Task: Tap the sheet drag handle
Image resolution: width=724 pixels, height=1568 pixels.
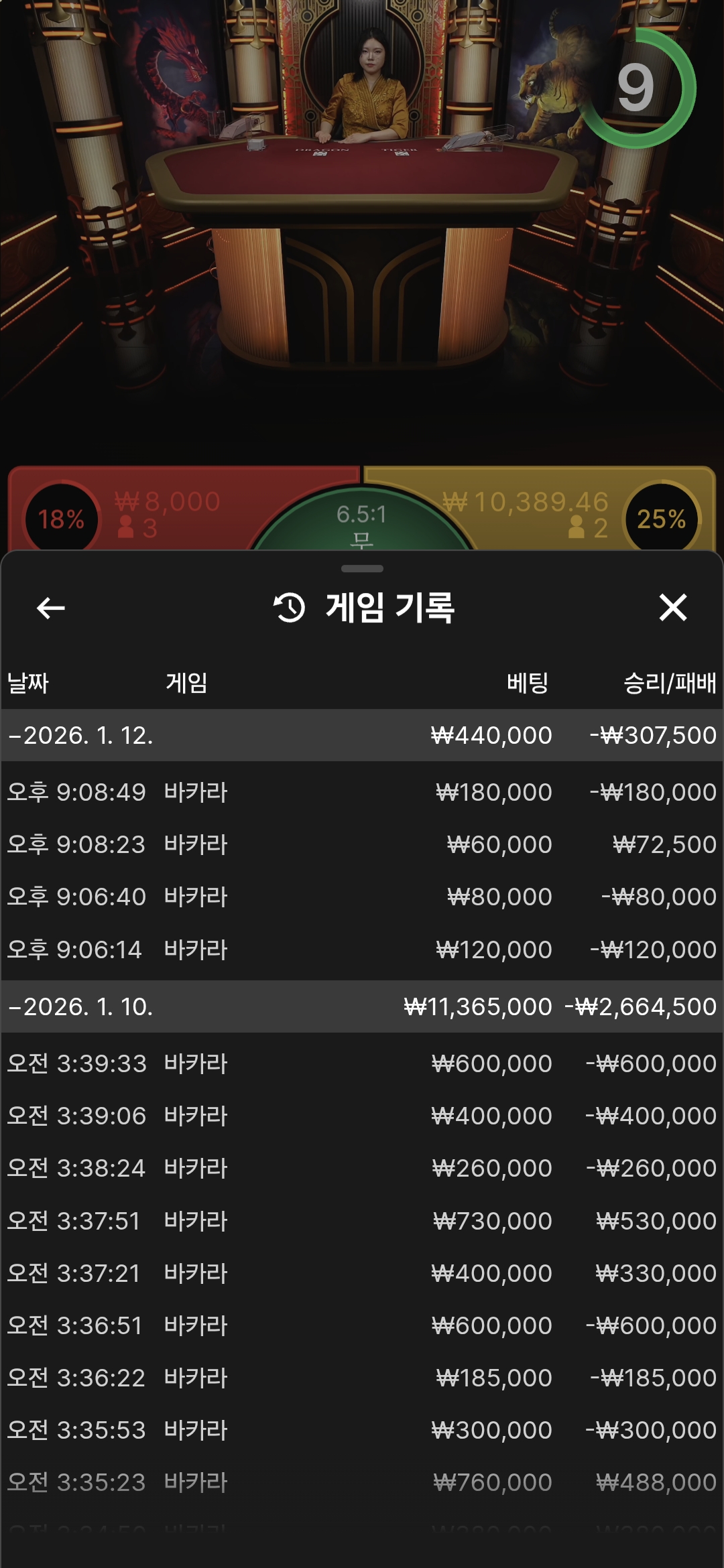Action: click(x=362, y=569)
